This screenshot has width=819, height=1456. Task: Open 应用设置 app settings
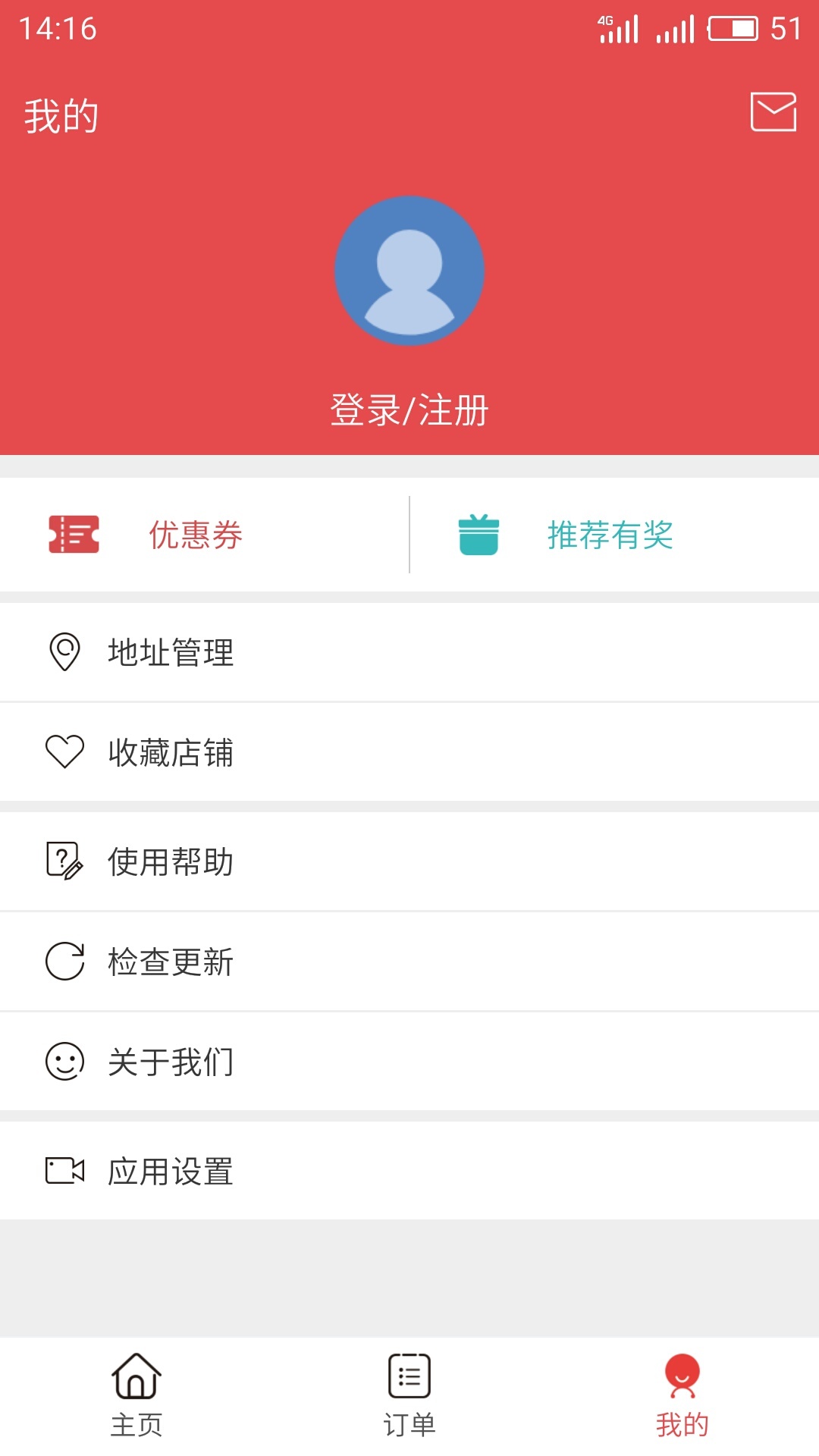(409, 1171)
